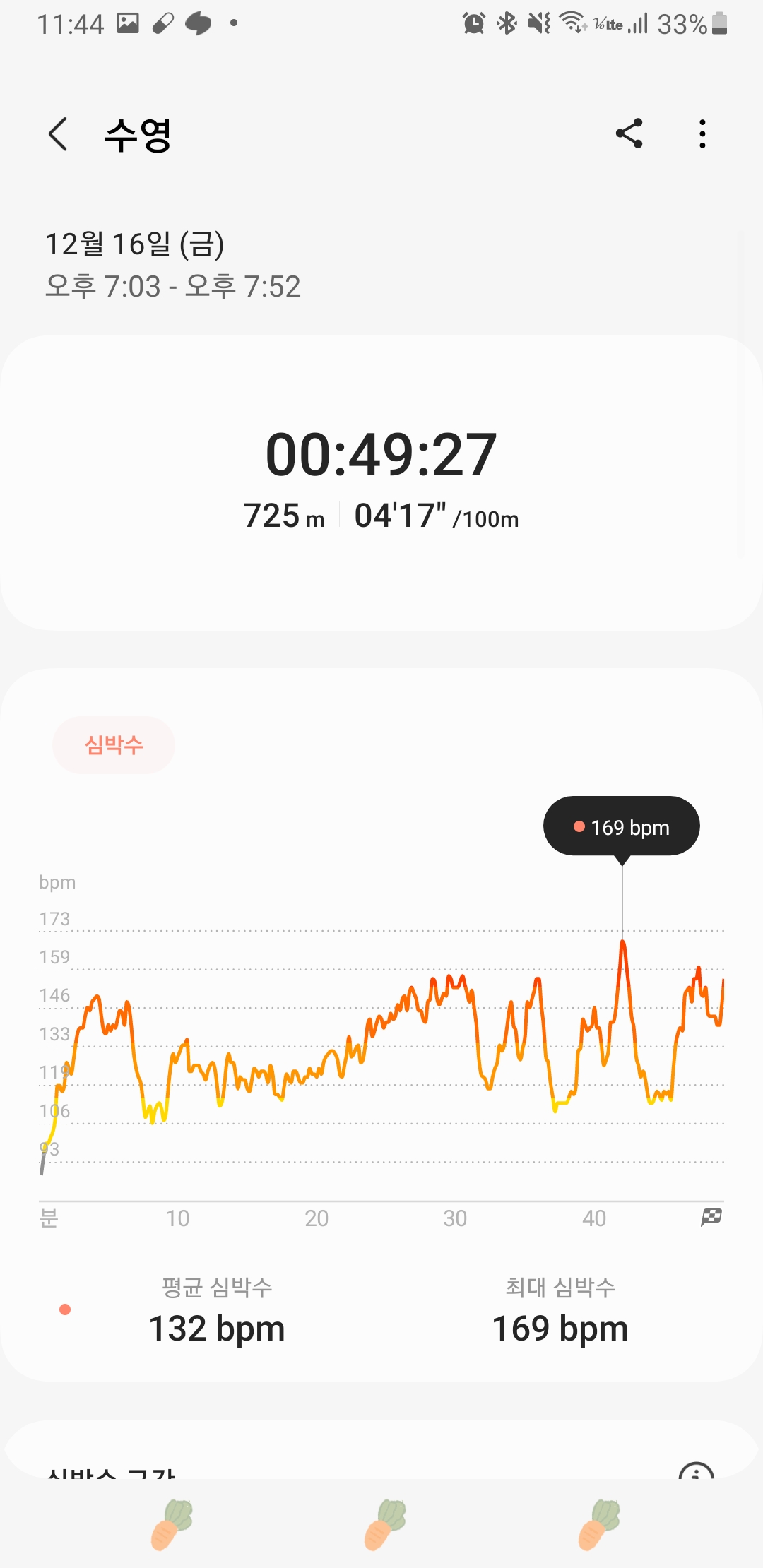Open the info icon for 심박수 구간
Screen dimensions: 763x1568
696,1471
